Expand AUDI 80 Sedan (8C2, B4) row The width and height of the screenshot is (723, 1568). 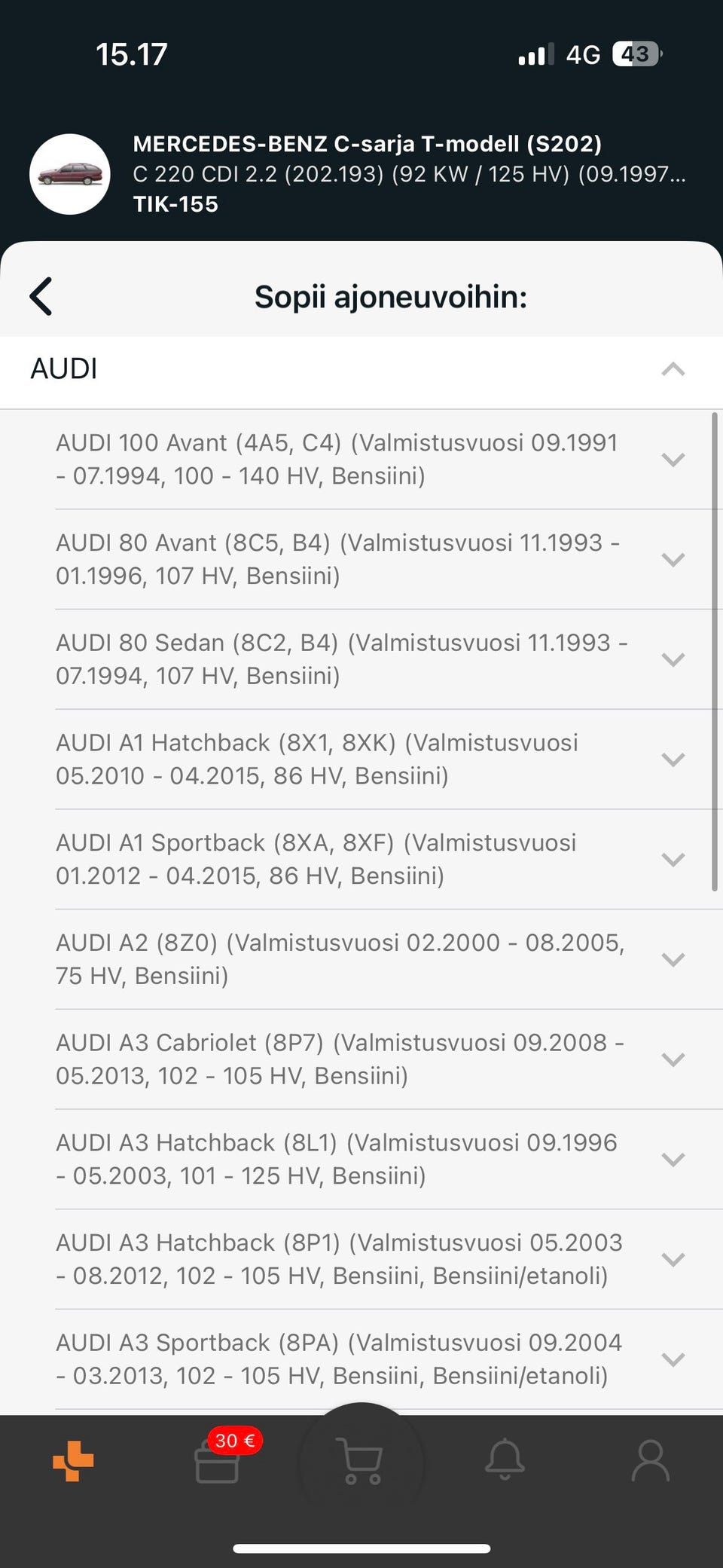673,659
